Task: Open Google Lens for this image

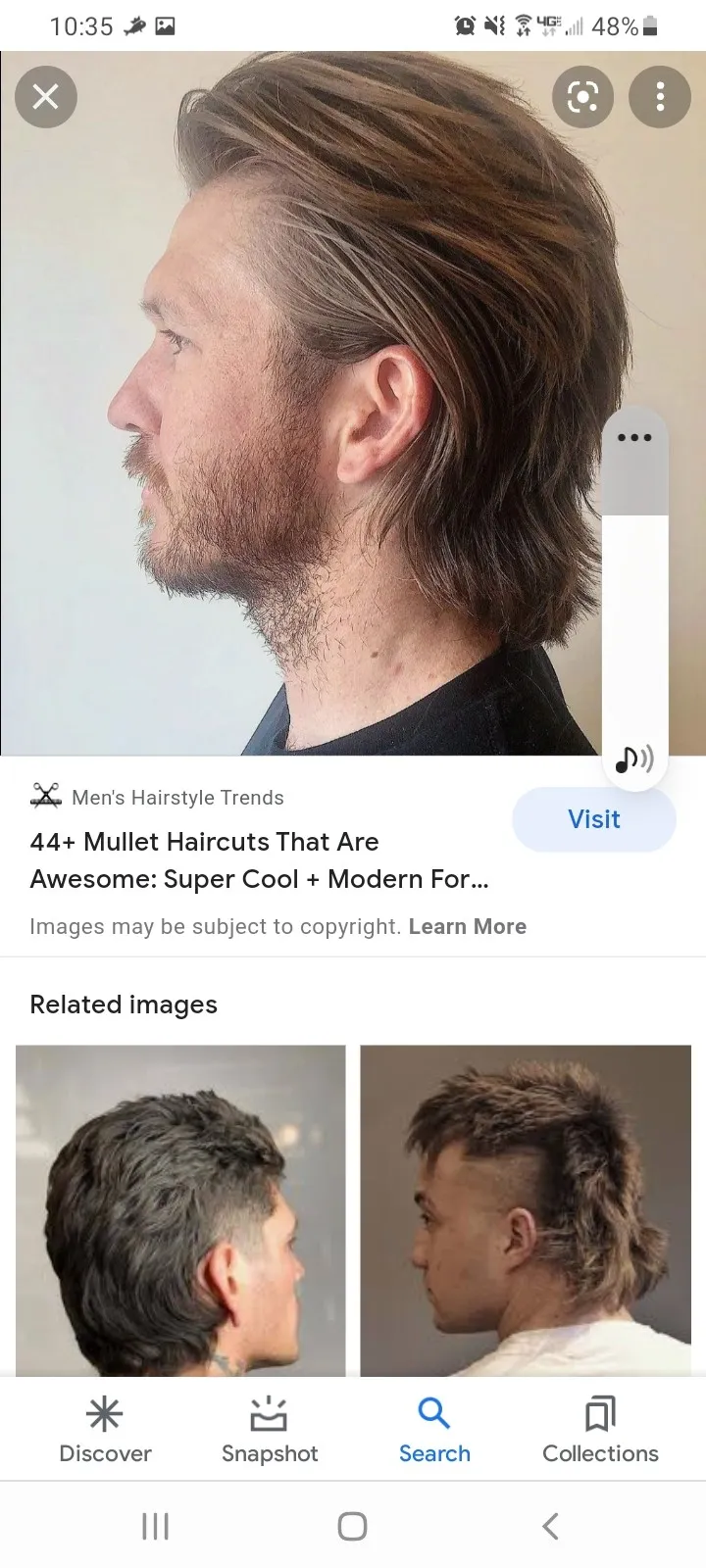Action: tap(582, 97)
